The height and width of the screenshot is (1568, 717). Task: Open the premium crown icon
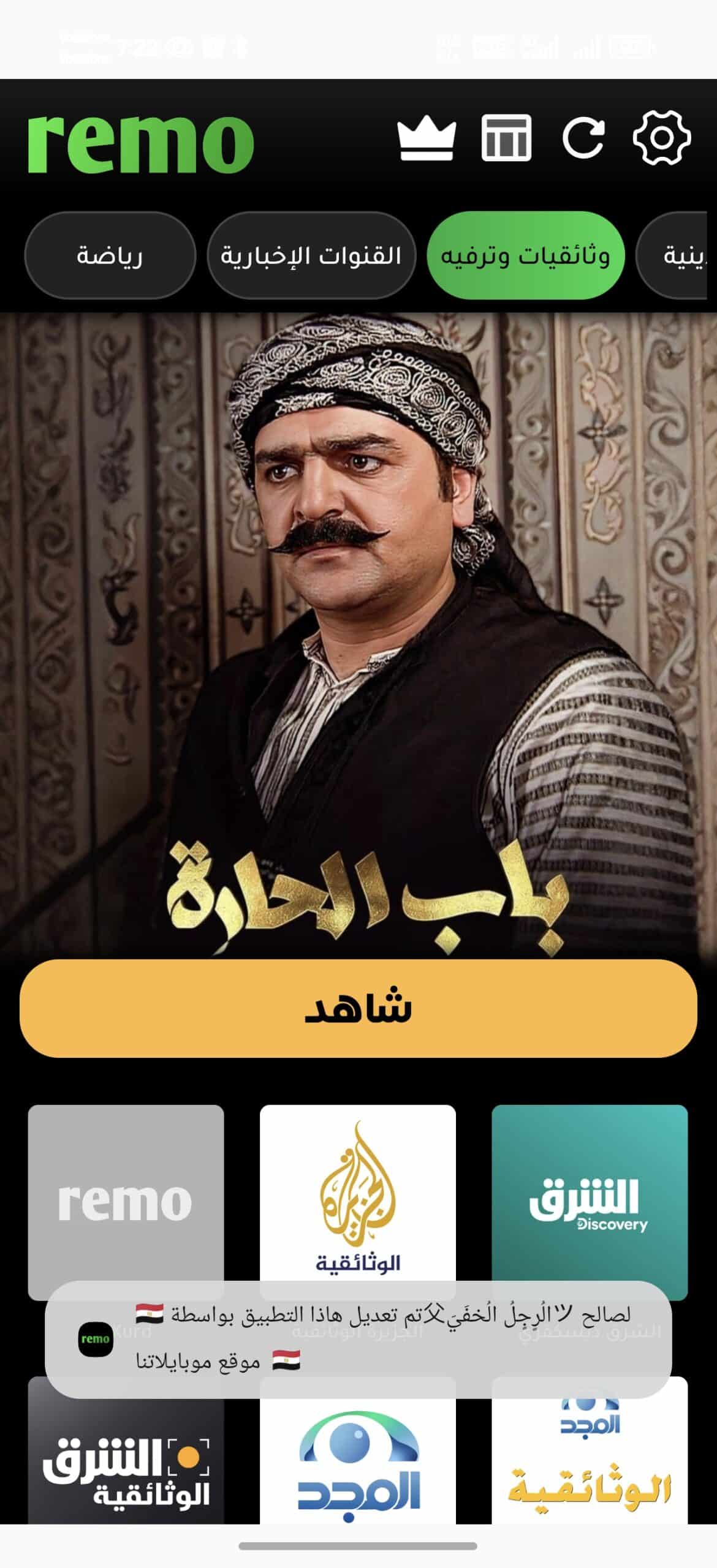[x=428, y=138]
